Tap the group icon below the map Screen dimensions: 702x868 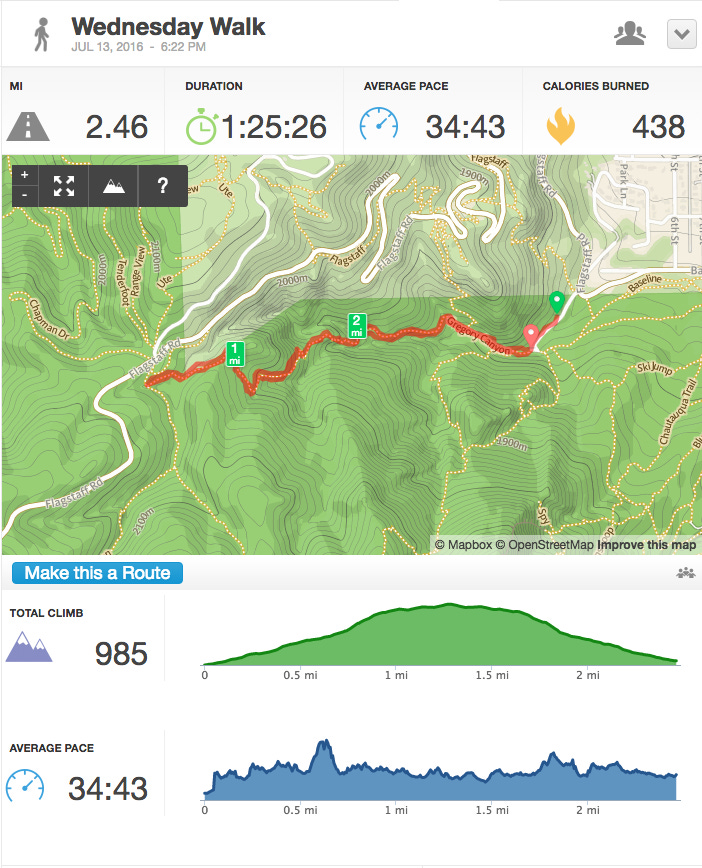(685, 573)
